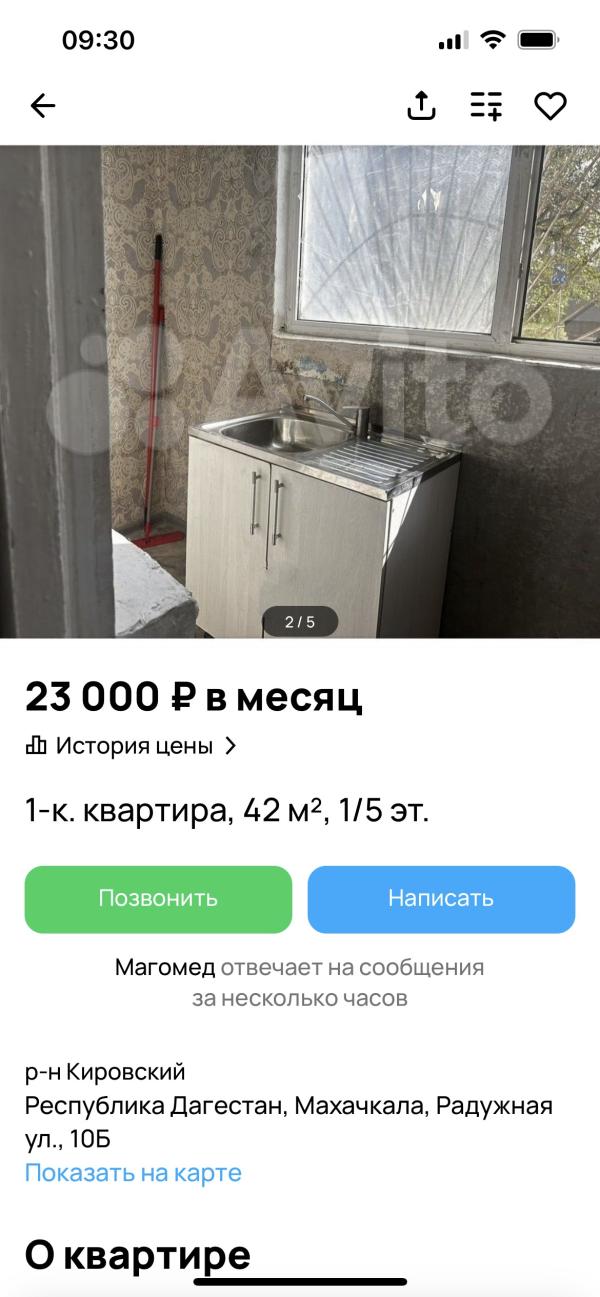
Task: Share this apartment listing
Action: click(422, 105)
